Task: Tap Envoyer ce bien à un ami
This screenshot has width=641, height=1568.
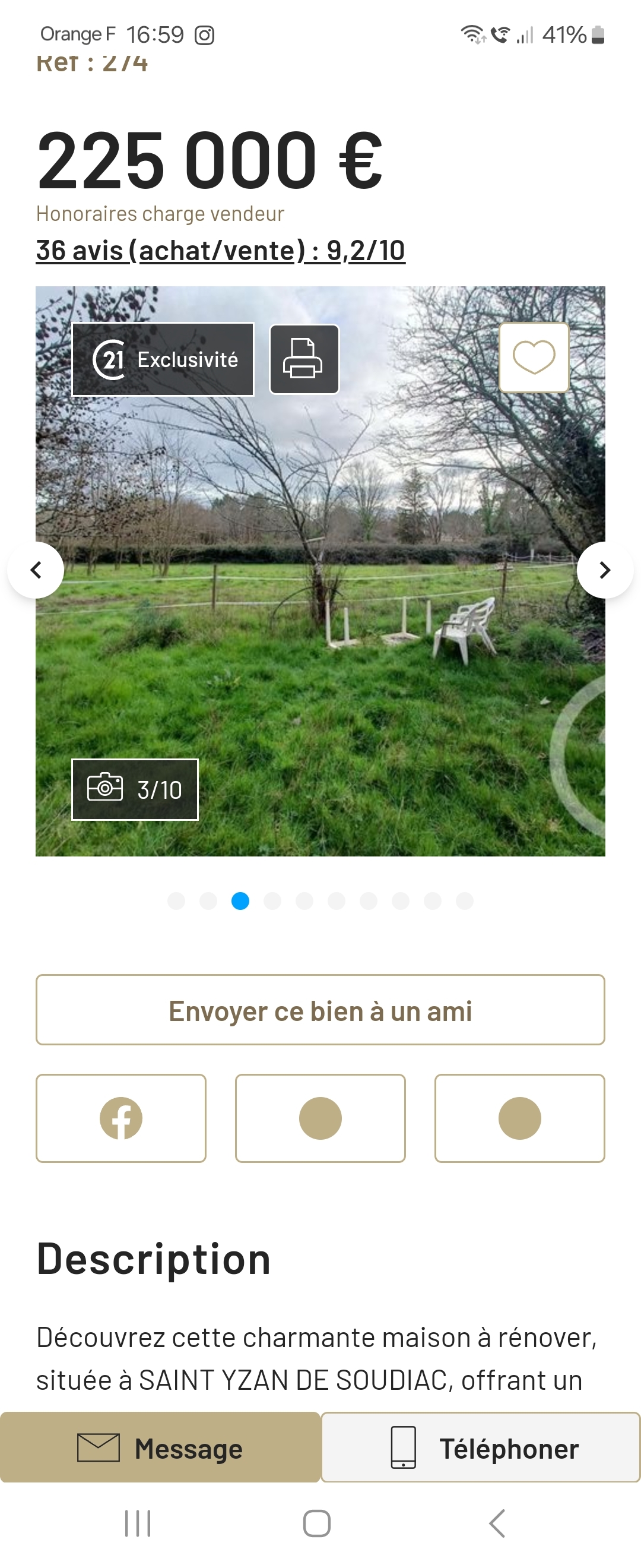Action: [x=320, y=1010]
